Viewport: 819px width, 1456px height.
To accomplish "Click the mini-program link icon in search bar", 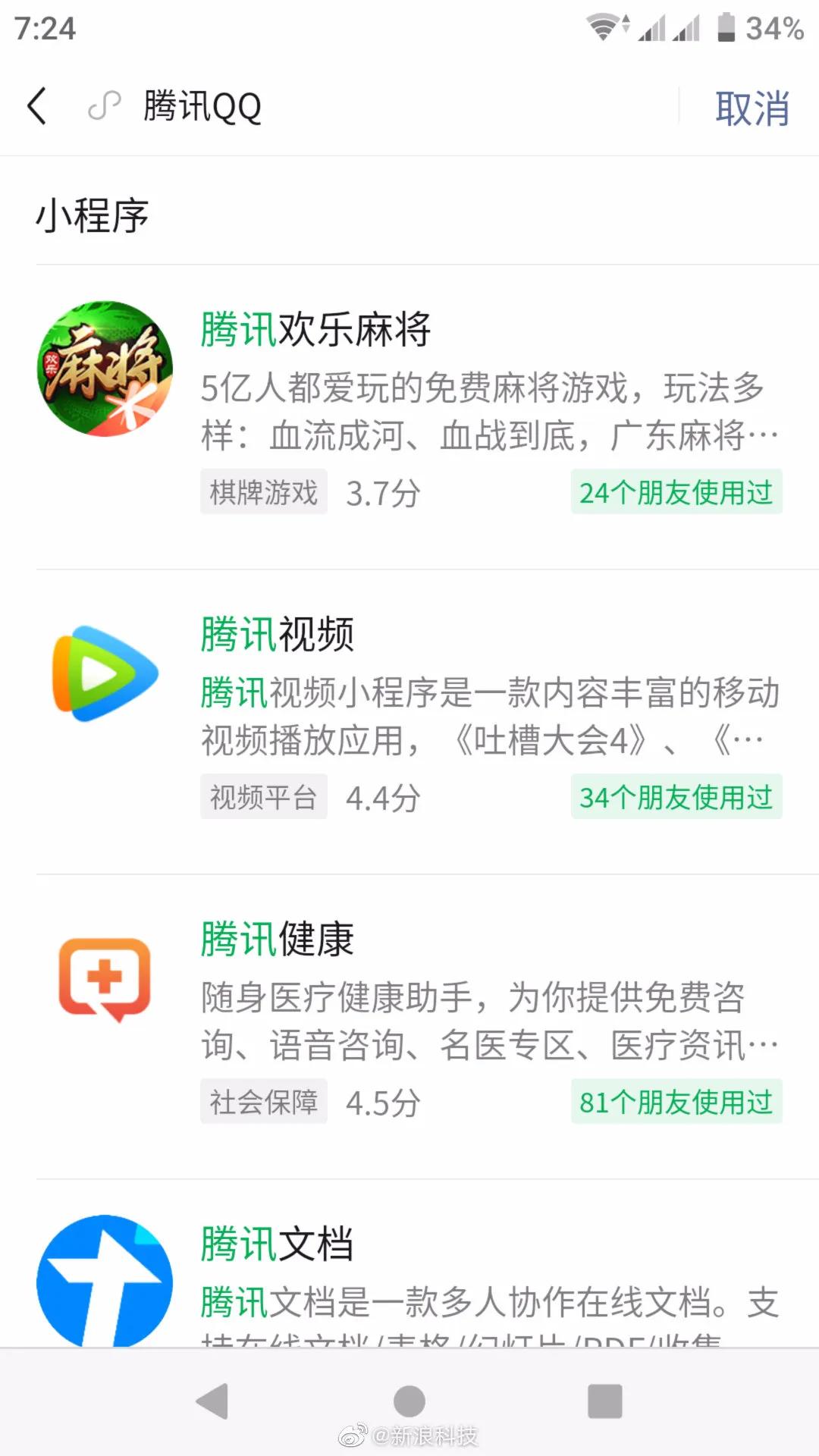I will tap(104, 106).
